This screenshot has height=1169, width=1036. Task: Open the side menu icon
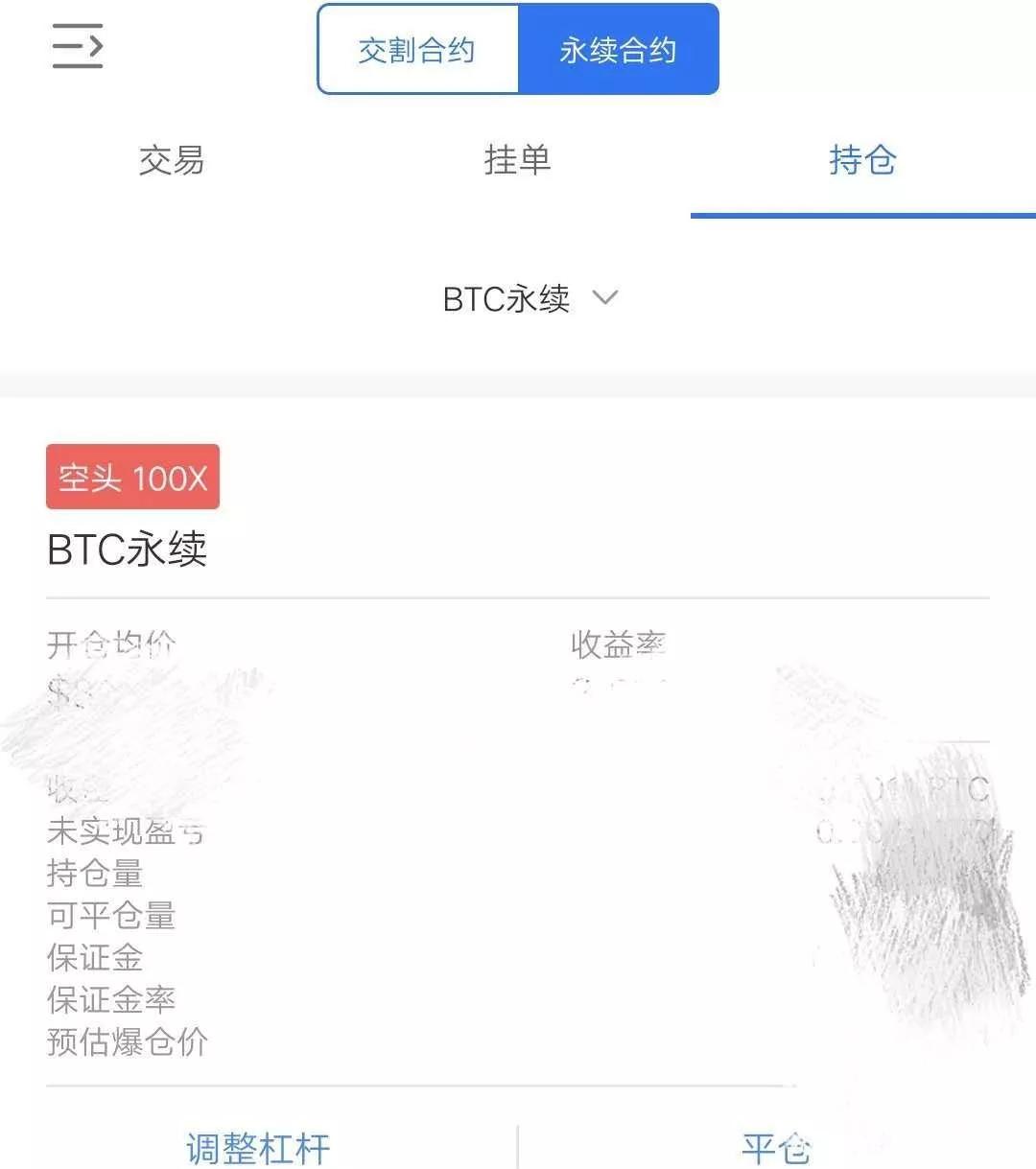78,47
